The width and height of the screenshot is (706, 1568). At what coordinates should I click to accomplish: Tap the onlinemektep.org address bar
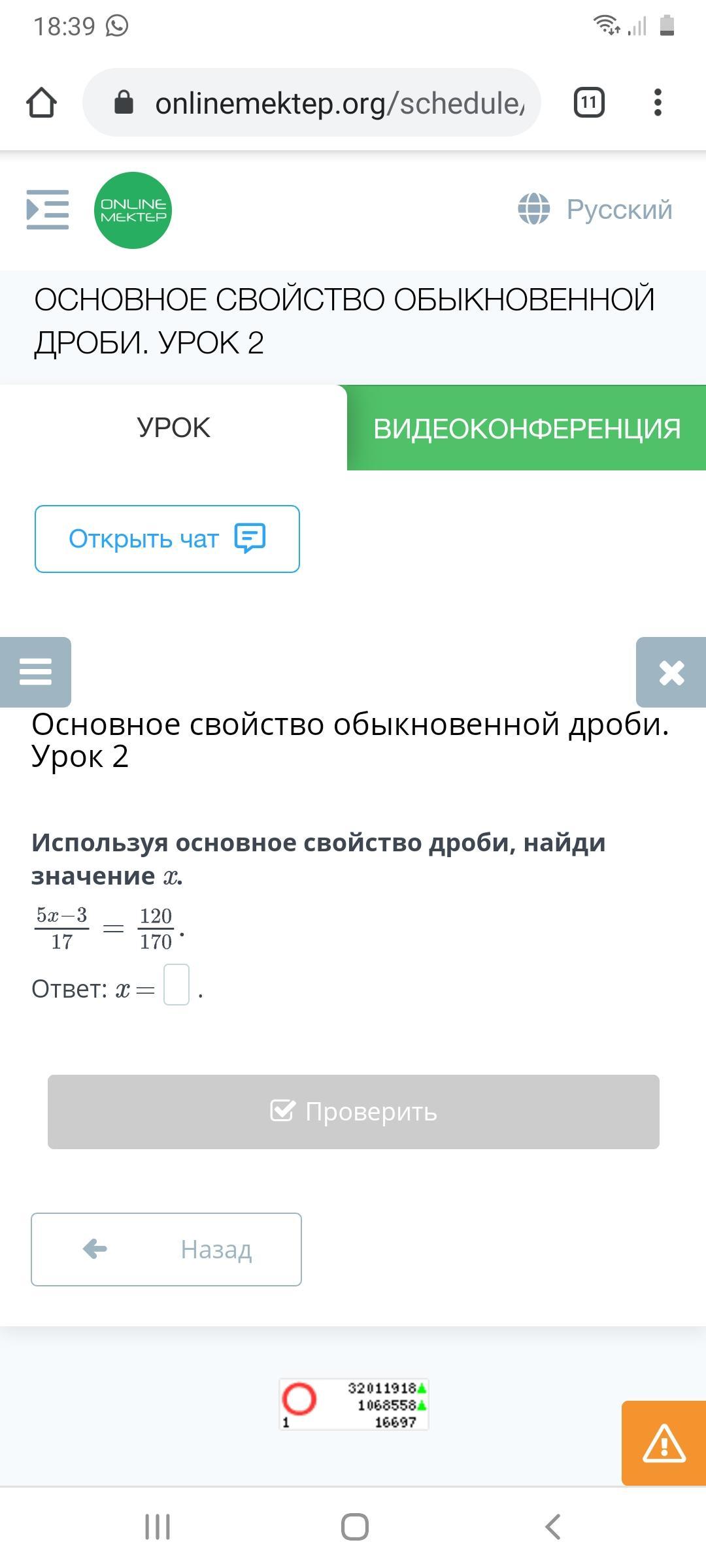pos(312,103)
